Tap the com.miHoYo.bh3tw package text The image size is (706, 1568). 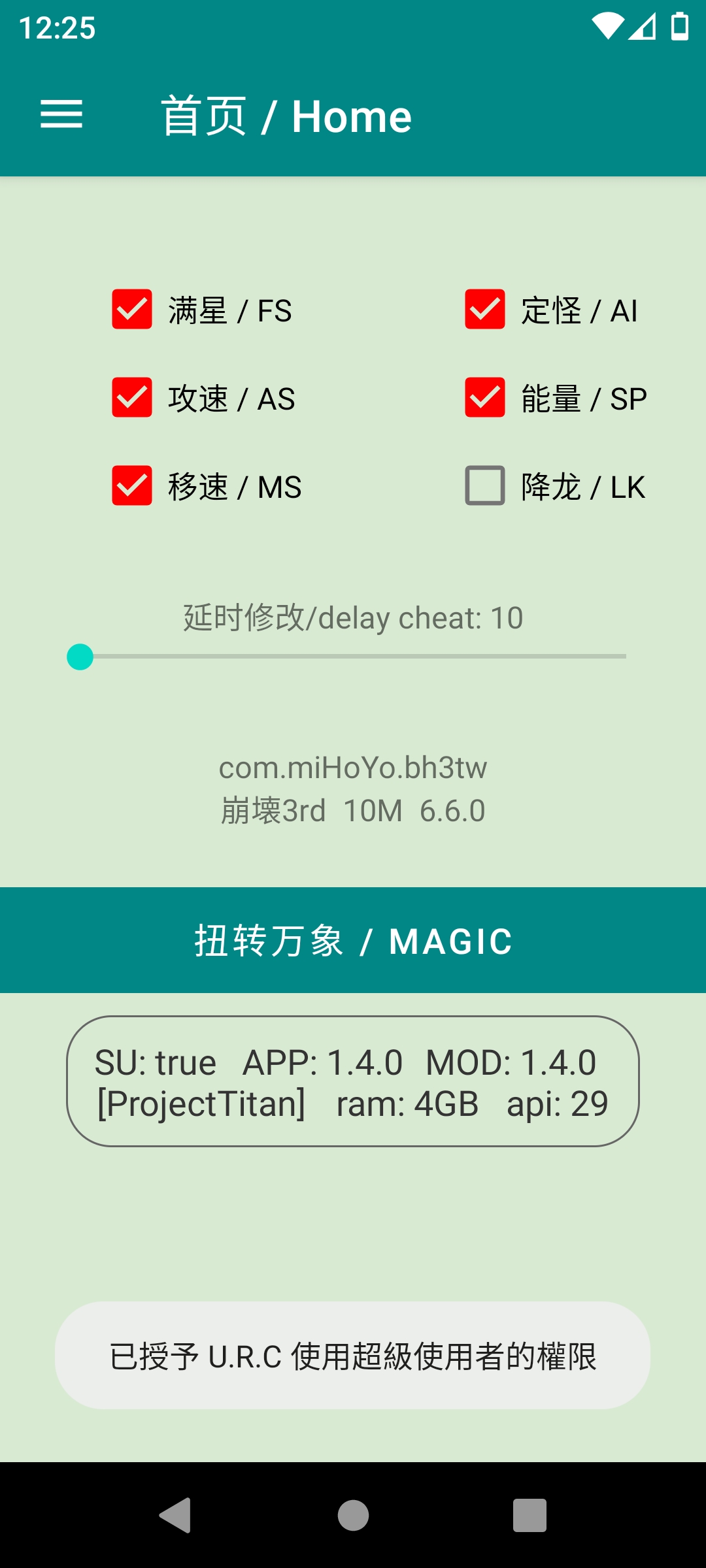353,768
